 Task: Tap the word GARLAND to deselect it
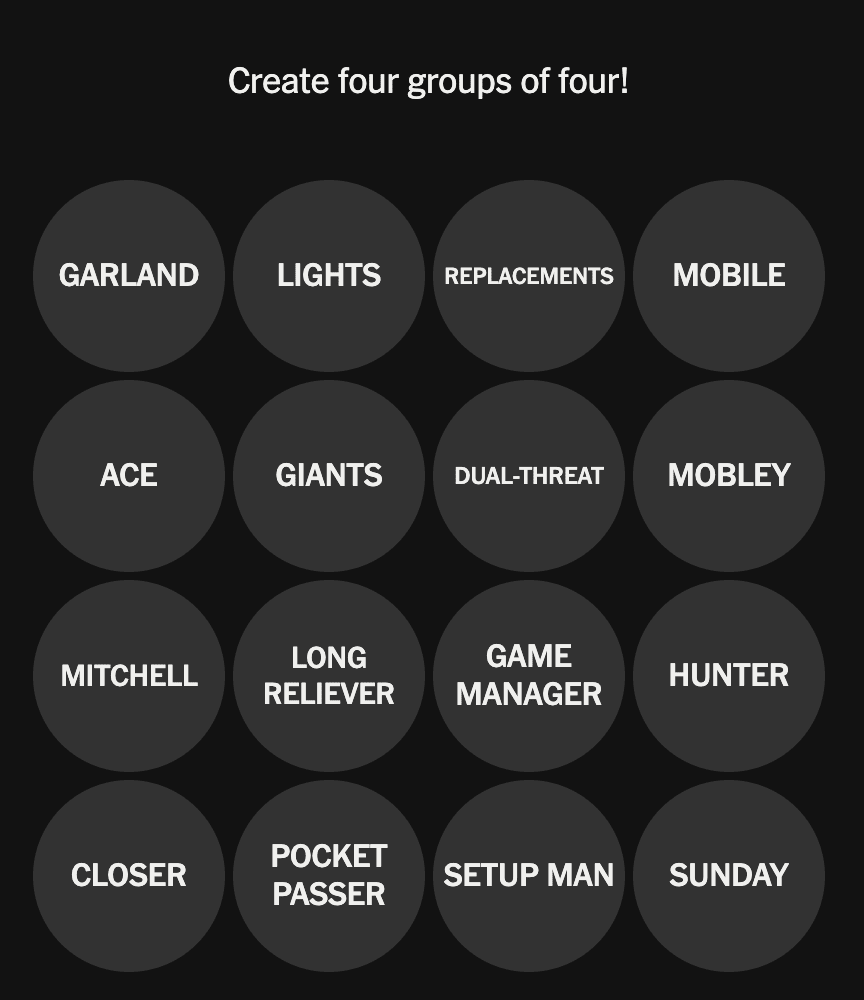pyautogui.click(x=128, y=275)
